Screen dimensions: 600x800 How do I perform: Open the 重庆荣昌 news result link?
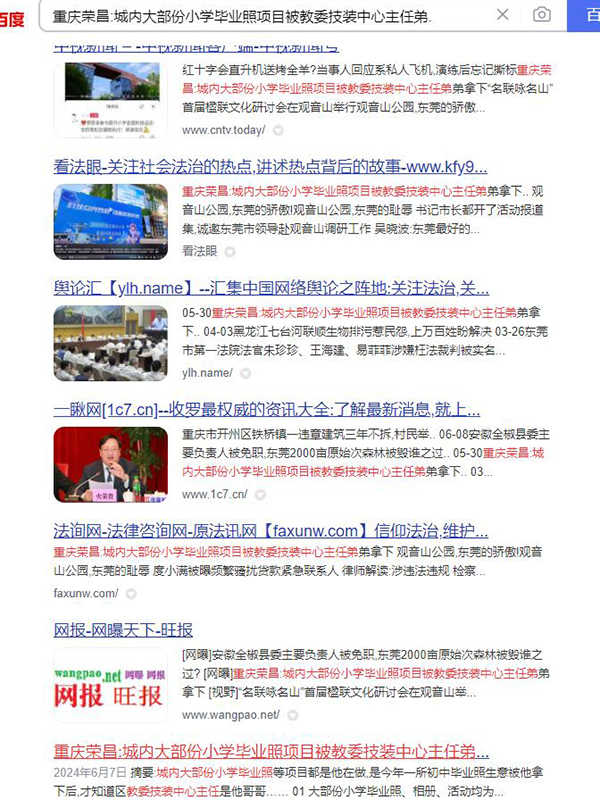(x=270, y=750)
